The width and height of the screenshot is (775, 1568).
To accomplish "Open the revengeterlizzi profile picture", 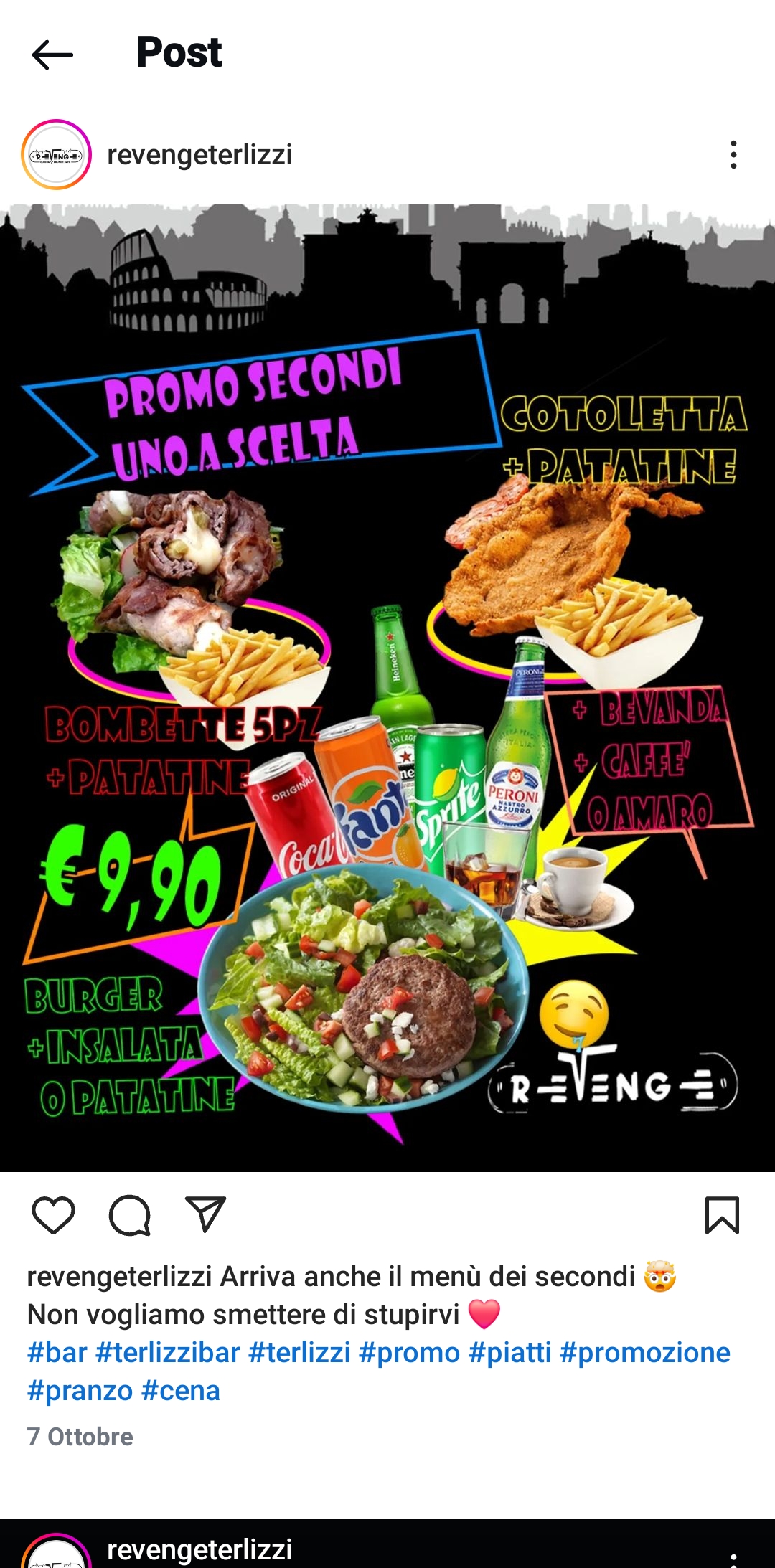I will coord(56,155).
